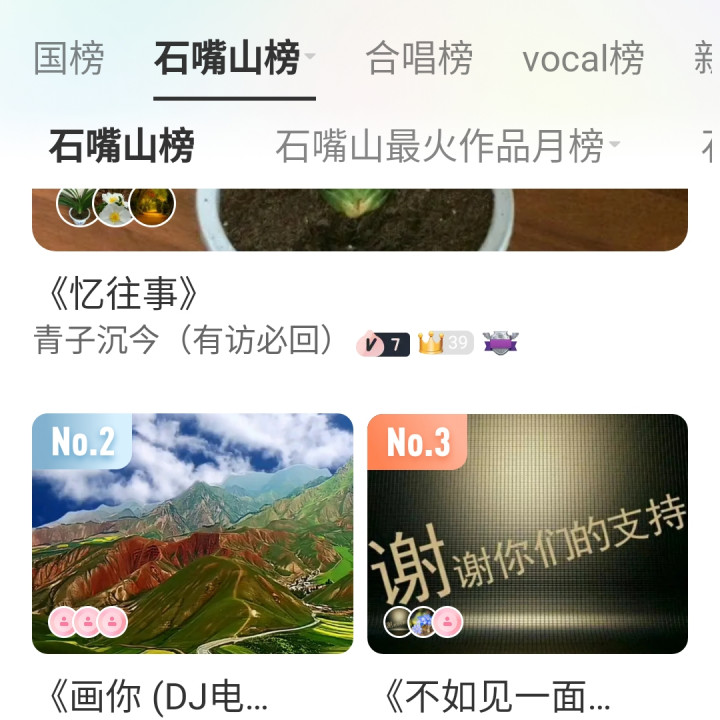
Task: Switch to the 国榜 tab
Action: [x=68, y=59]
